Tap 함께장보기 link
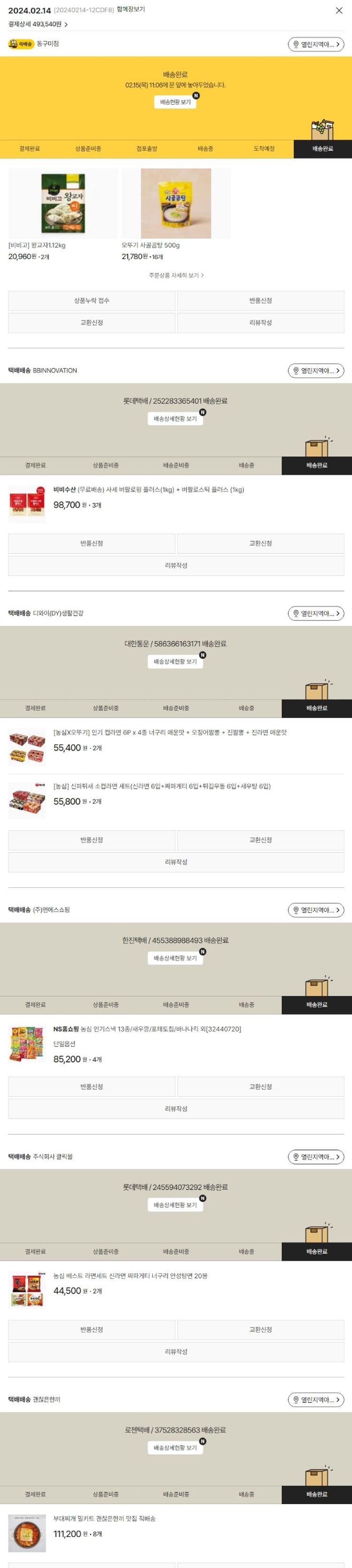352x1568 pixels. click(x=130, y=10)
